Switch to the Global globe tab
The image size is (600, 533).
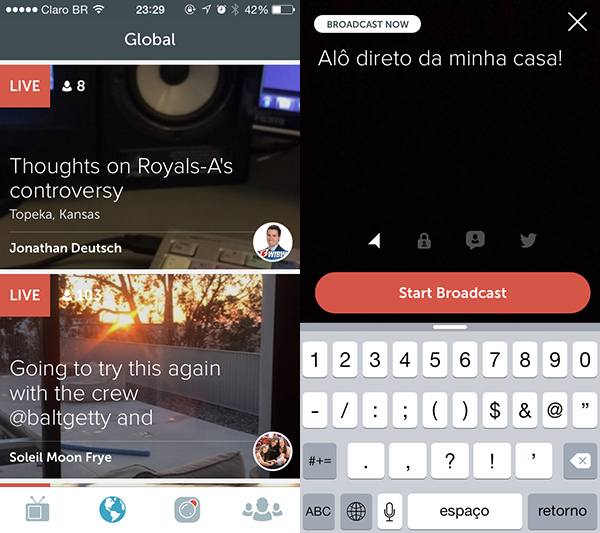click(112, 509)
